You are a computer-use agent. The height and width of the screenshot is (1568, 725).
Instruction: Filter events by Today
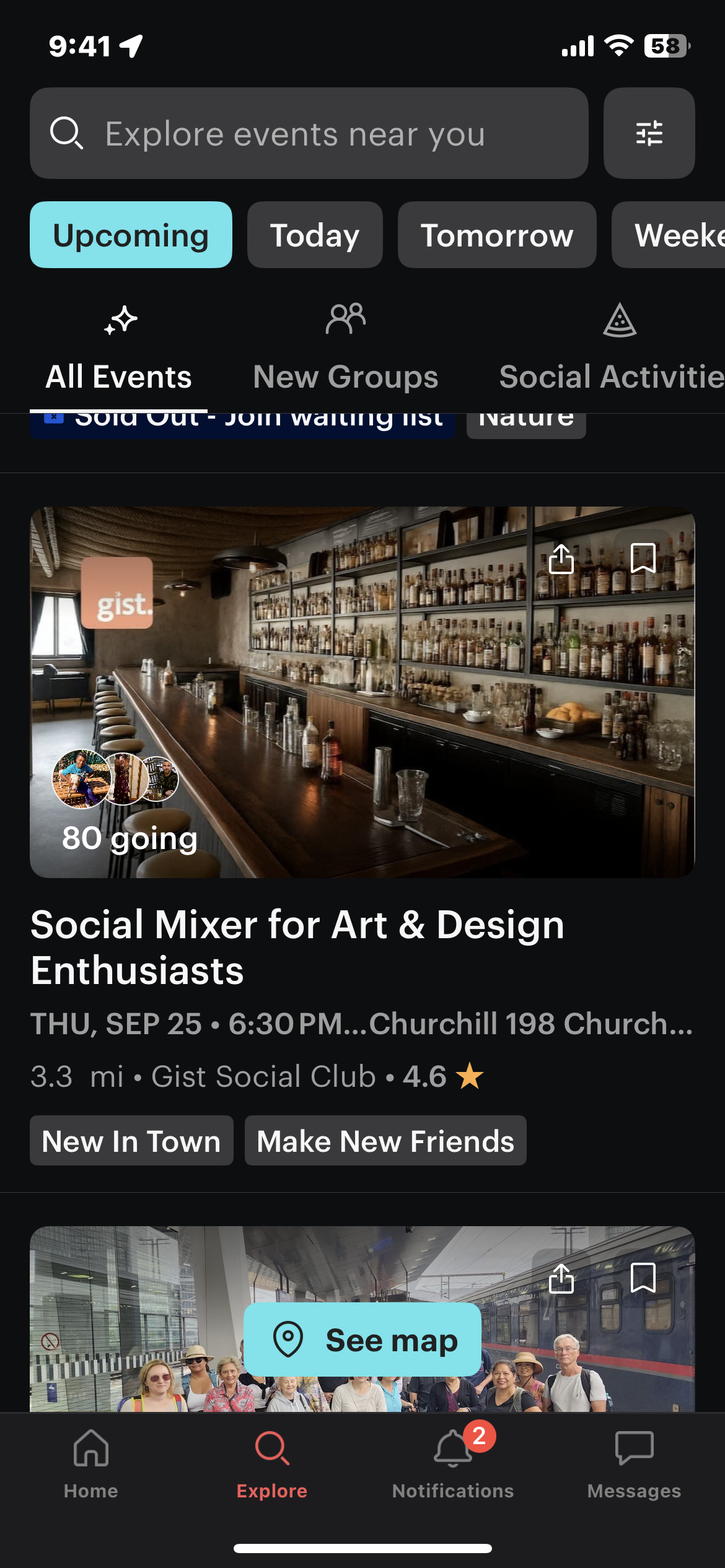click(315, 235)
